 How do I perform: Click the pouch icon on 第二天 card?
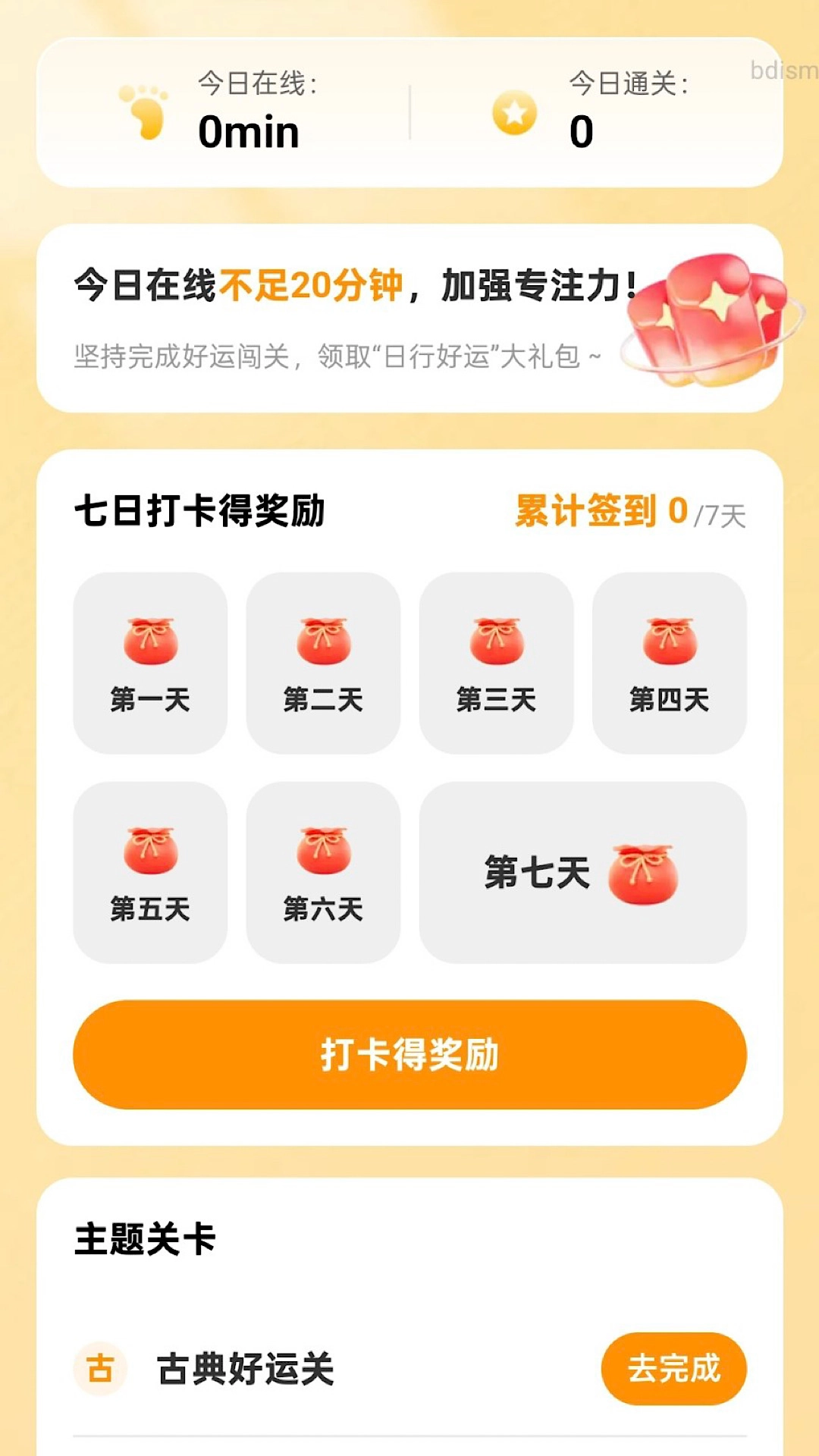coord(324,641)
